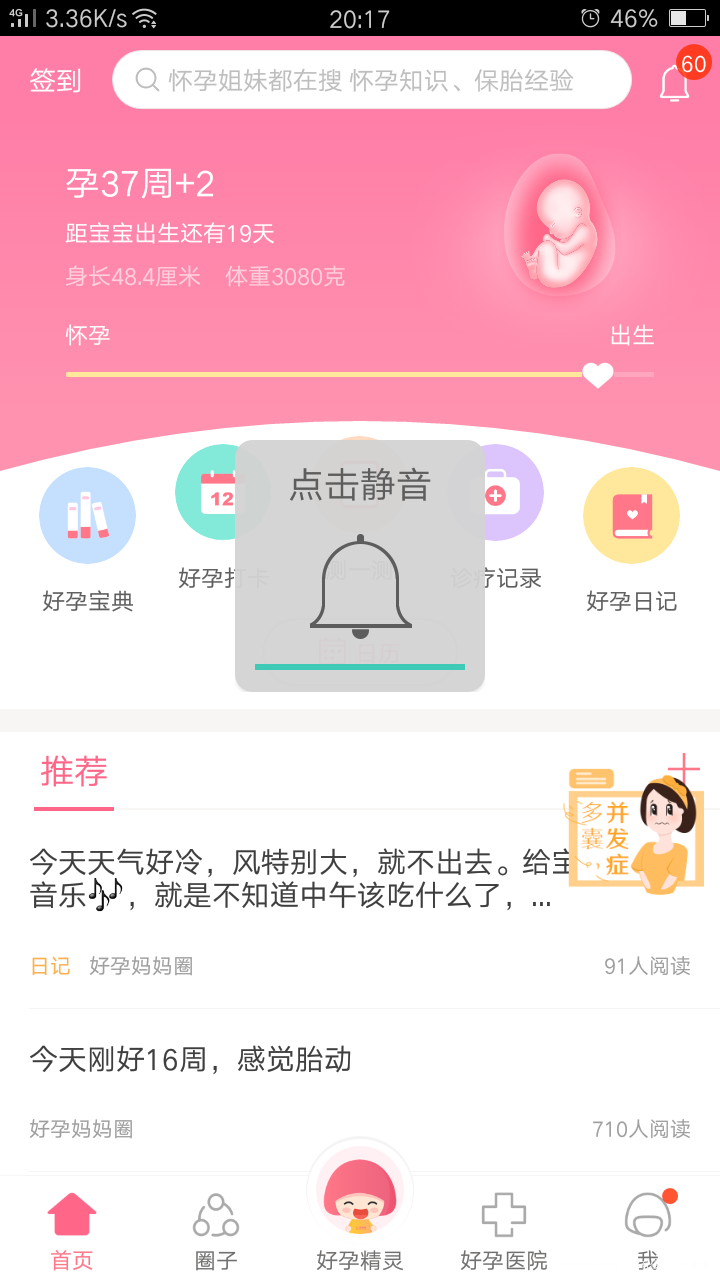The image size is (720, 1280).
Task: Switch to the 推荐 tab
Action: 73,773
